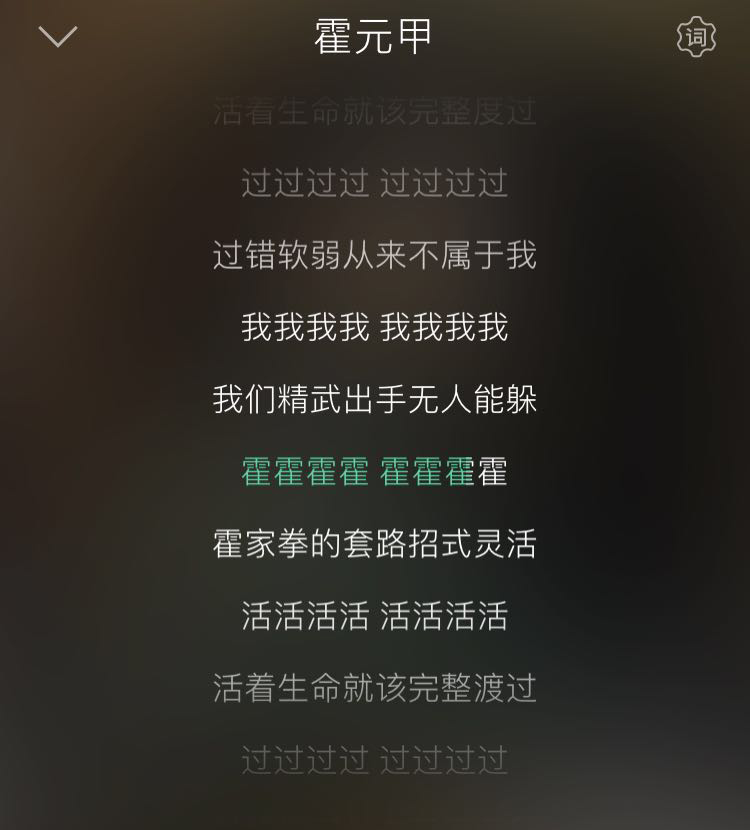Seek to lyric 我们精武出手无人能躲

[x=375, y=399]
